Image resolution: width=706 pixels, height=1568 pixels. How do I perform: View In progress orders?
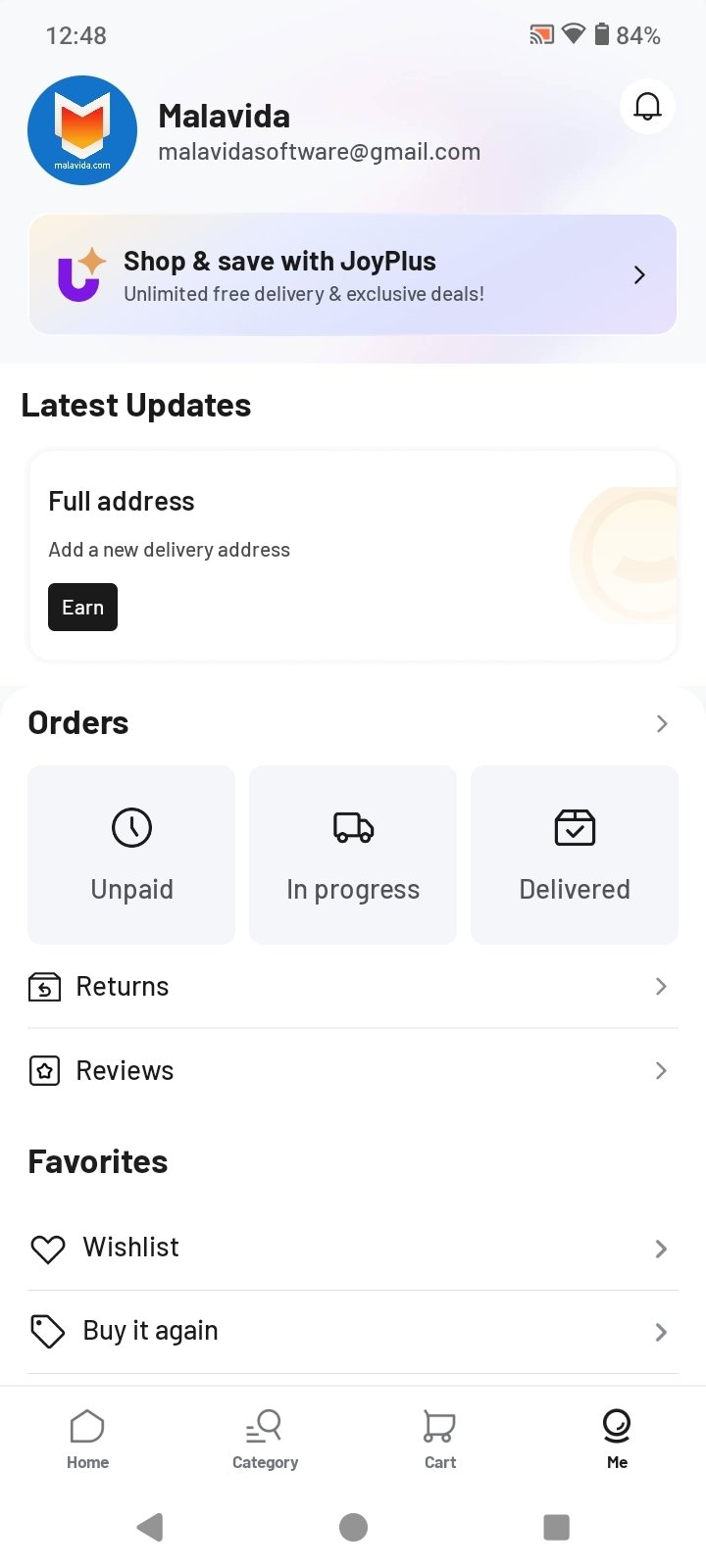point(353,855)
